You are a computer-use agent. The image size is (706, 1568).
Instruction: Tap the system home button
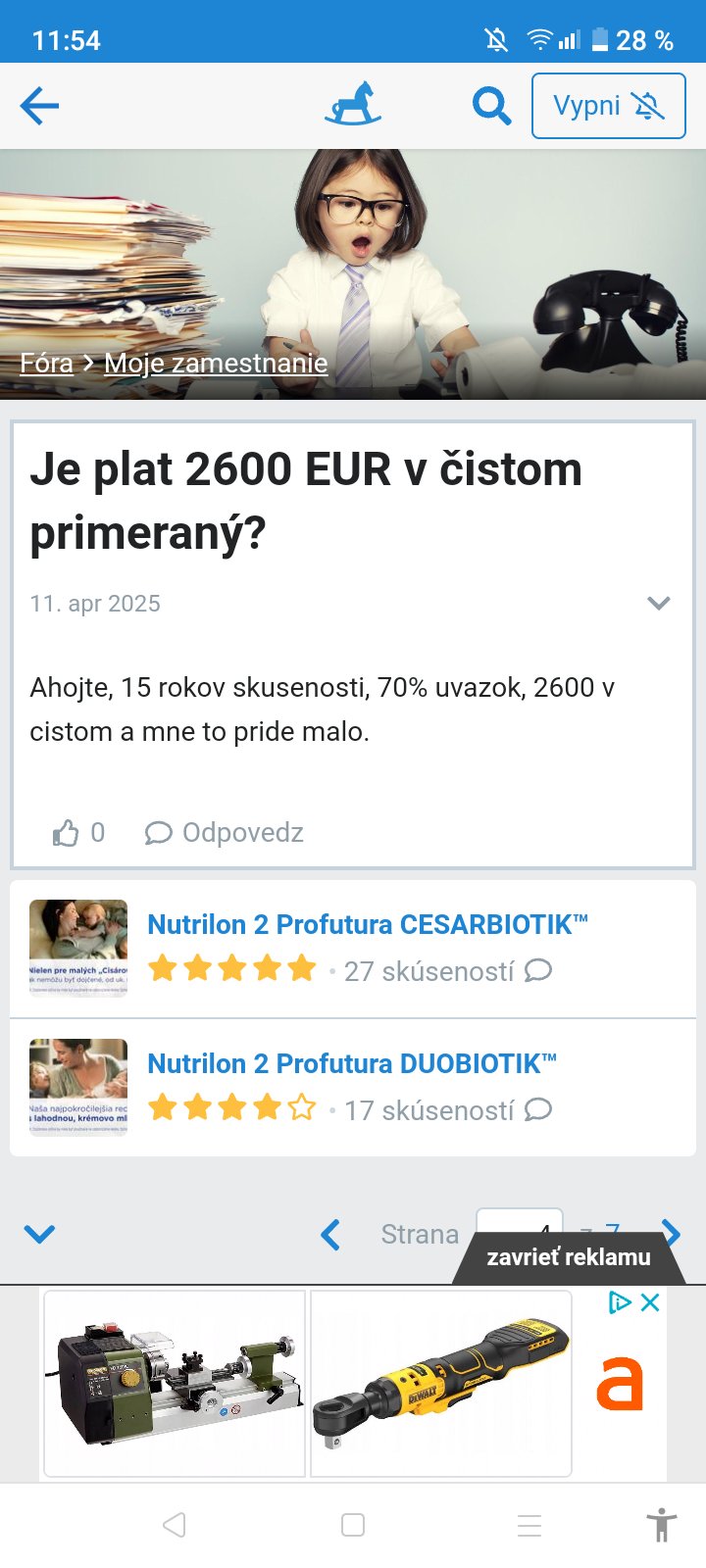click(353, 1525)
